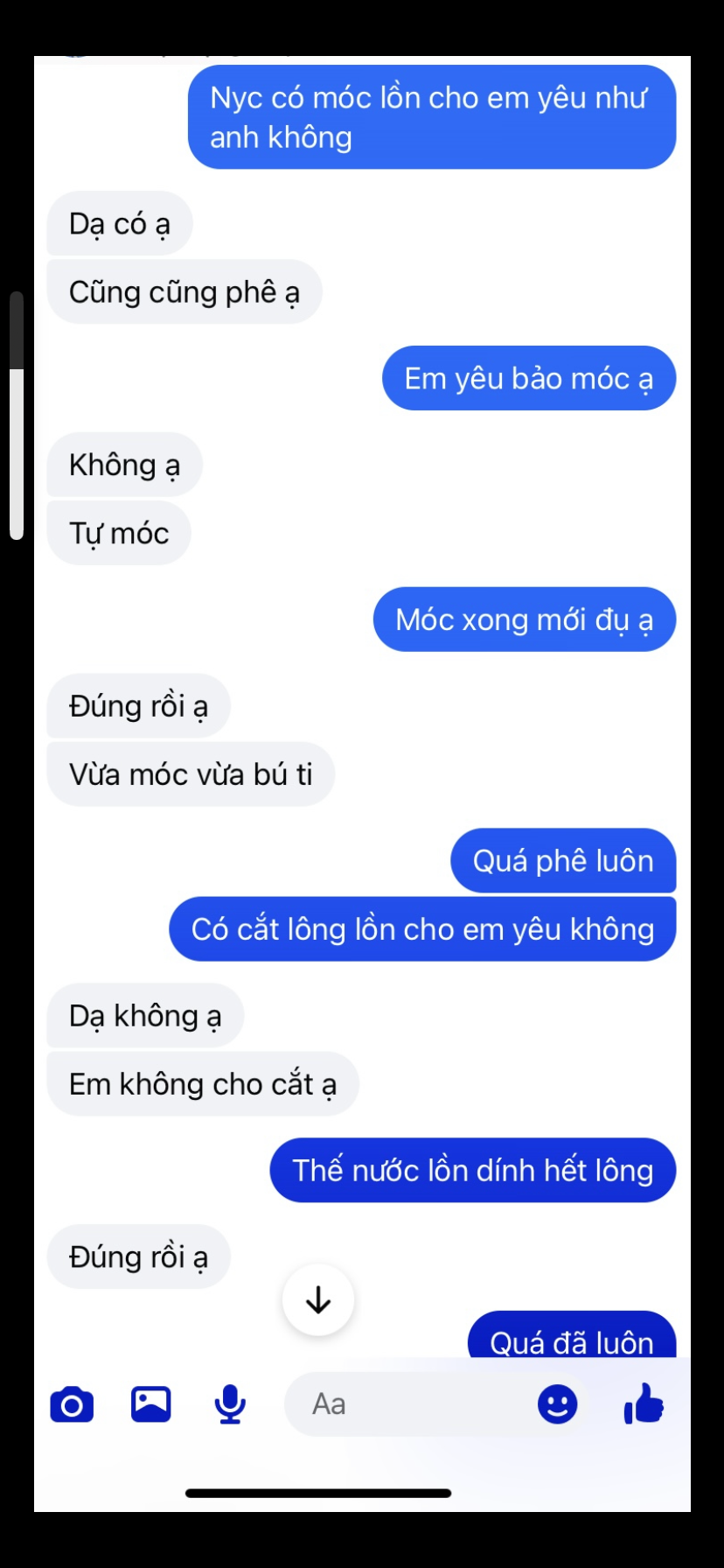
Task: Open the camera from the chat bar
Action: 72,1405
